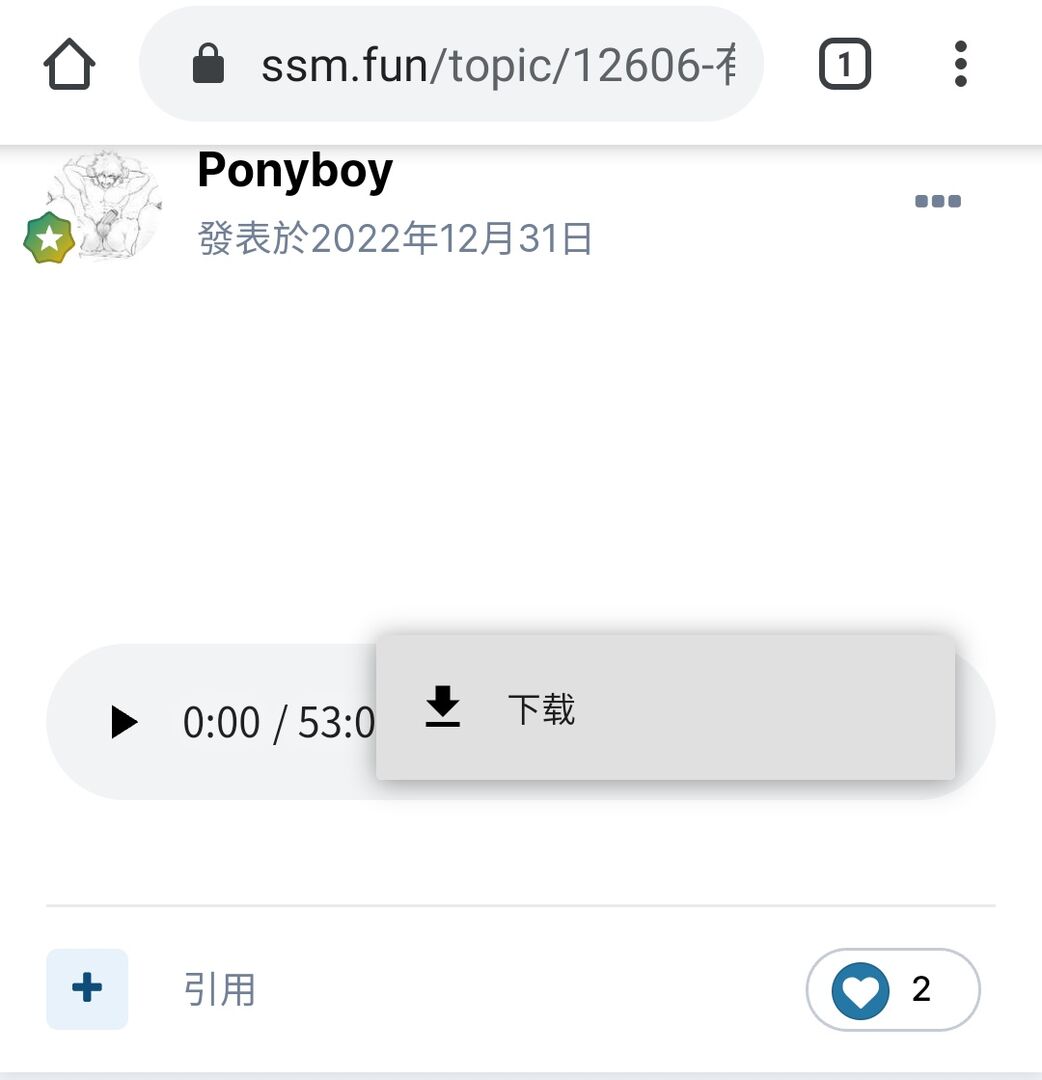Open the Ponyboy username link
This screenshot has height=1080, width=1042.
coord(295,171)
